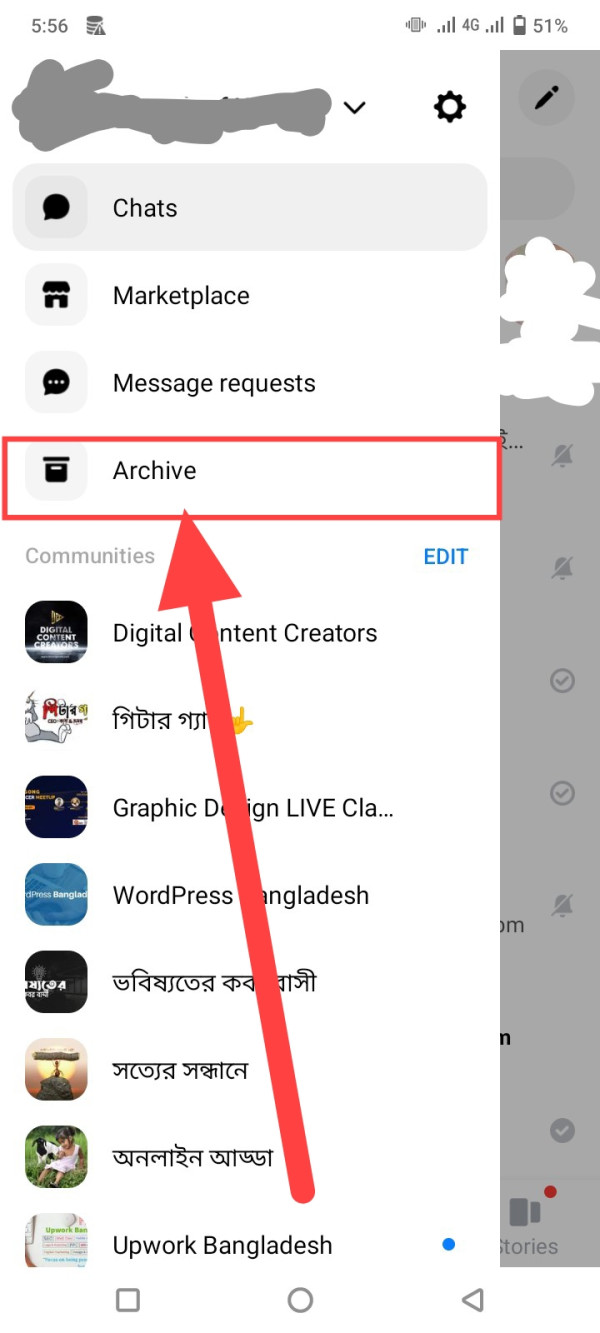Open WordPress Bangladesh community
The image size is (600, 1333).
pyautogui.click(x=240, y=895)
